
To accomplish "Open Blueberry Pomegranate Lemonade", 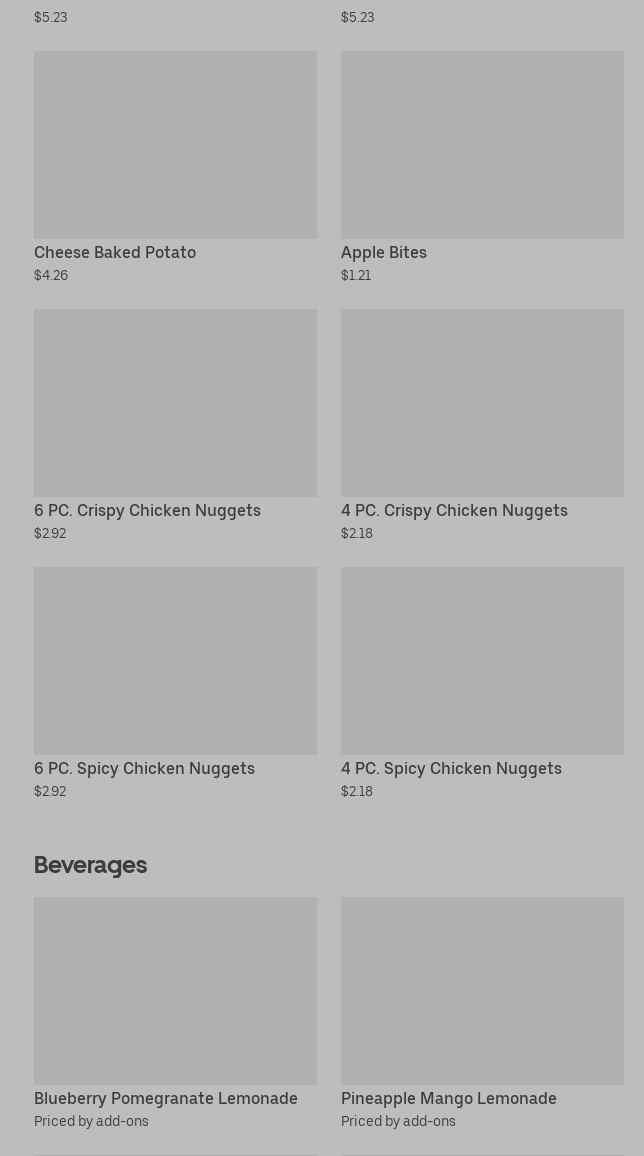I will [x=175, y=1014].
